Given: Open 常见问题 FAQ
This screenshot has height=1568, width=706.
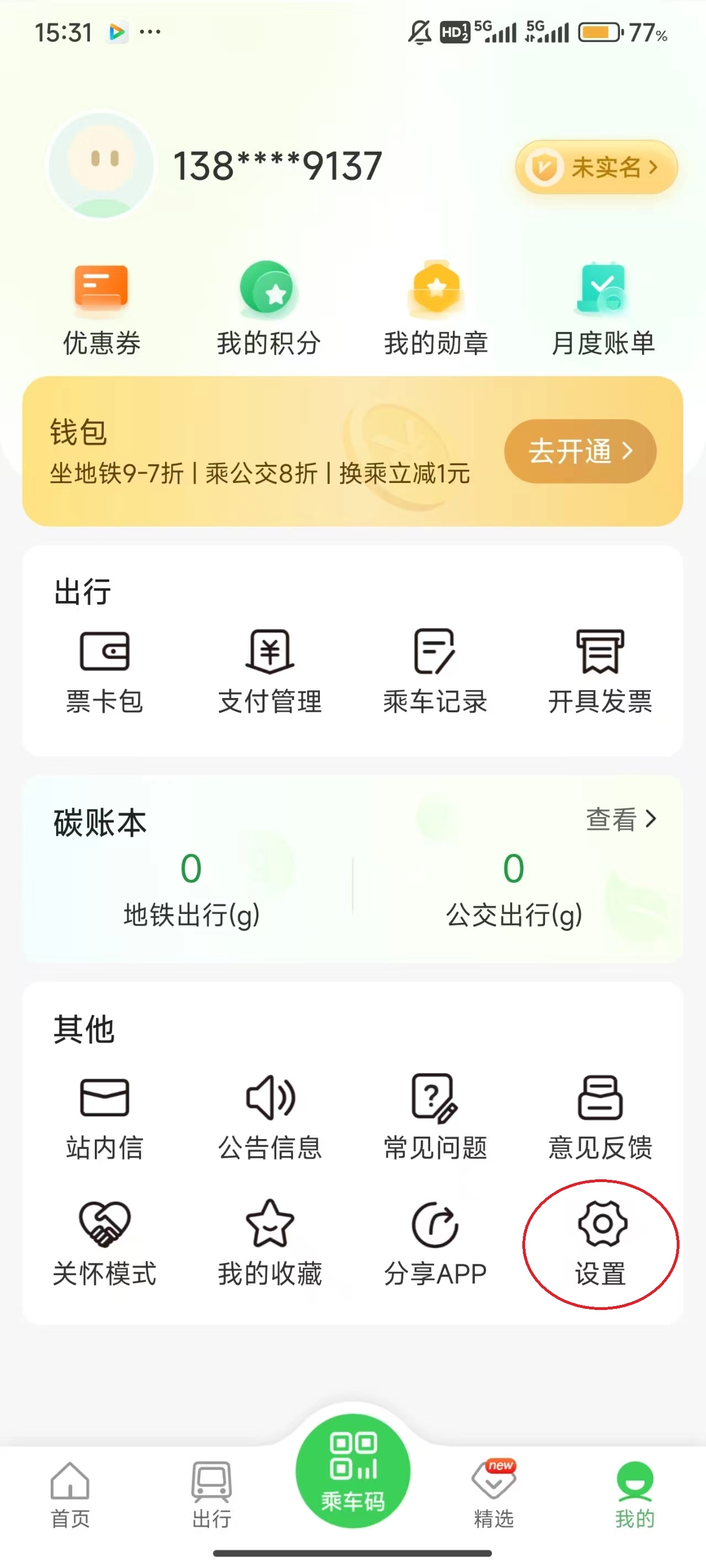Looking at the screenshot, I should [x=435, y=1120].
